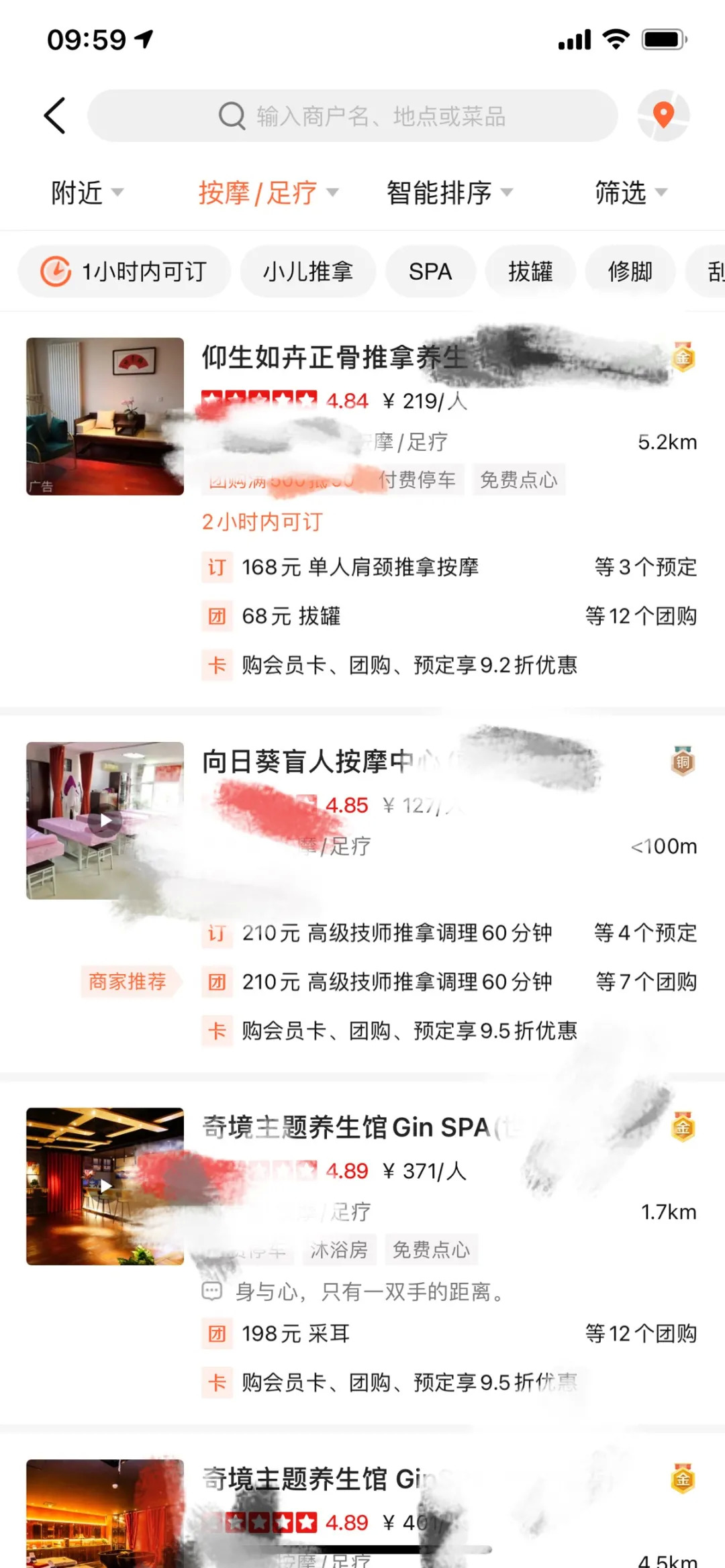Open the 198元 采耳 group deal

tap(296, 1334)
